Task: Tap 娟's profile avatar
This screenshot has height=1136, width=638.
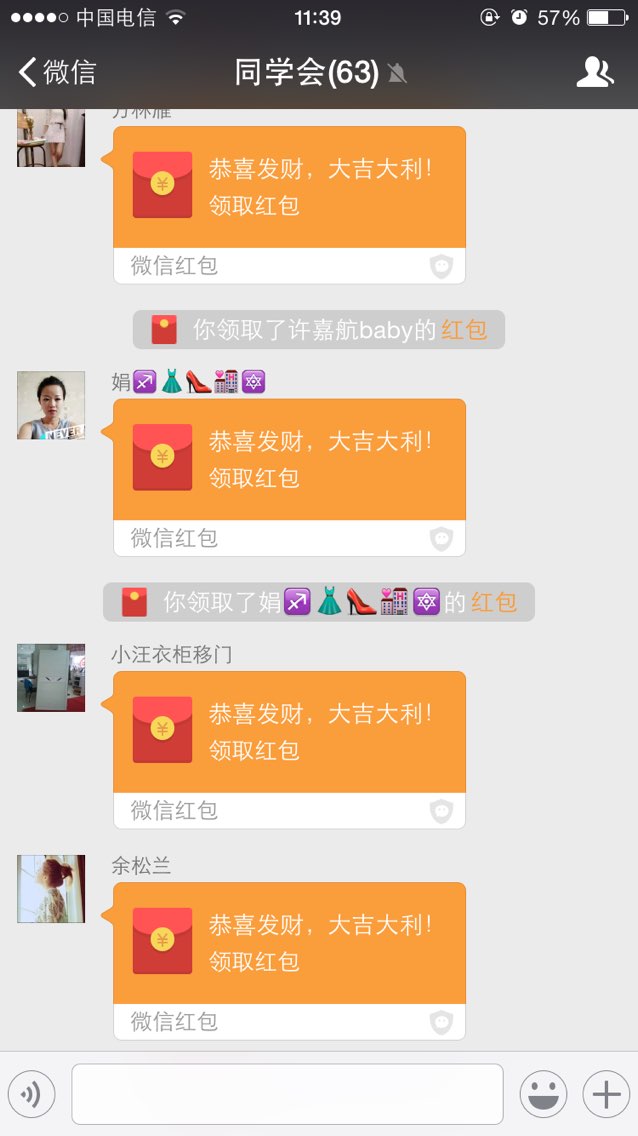Action: pyautogui.click(x=51, y=405)
